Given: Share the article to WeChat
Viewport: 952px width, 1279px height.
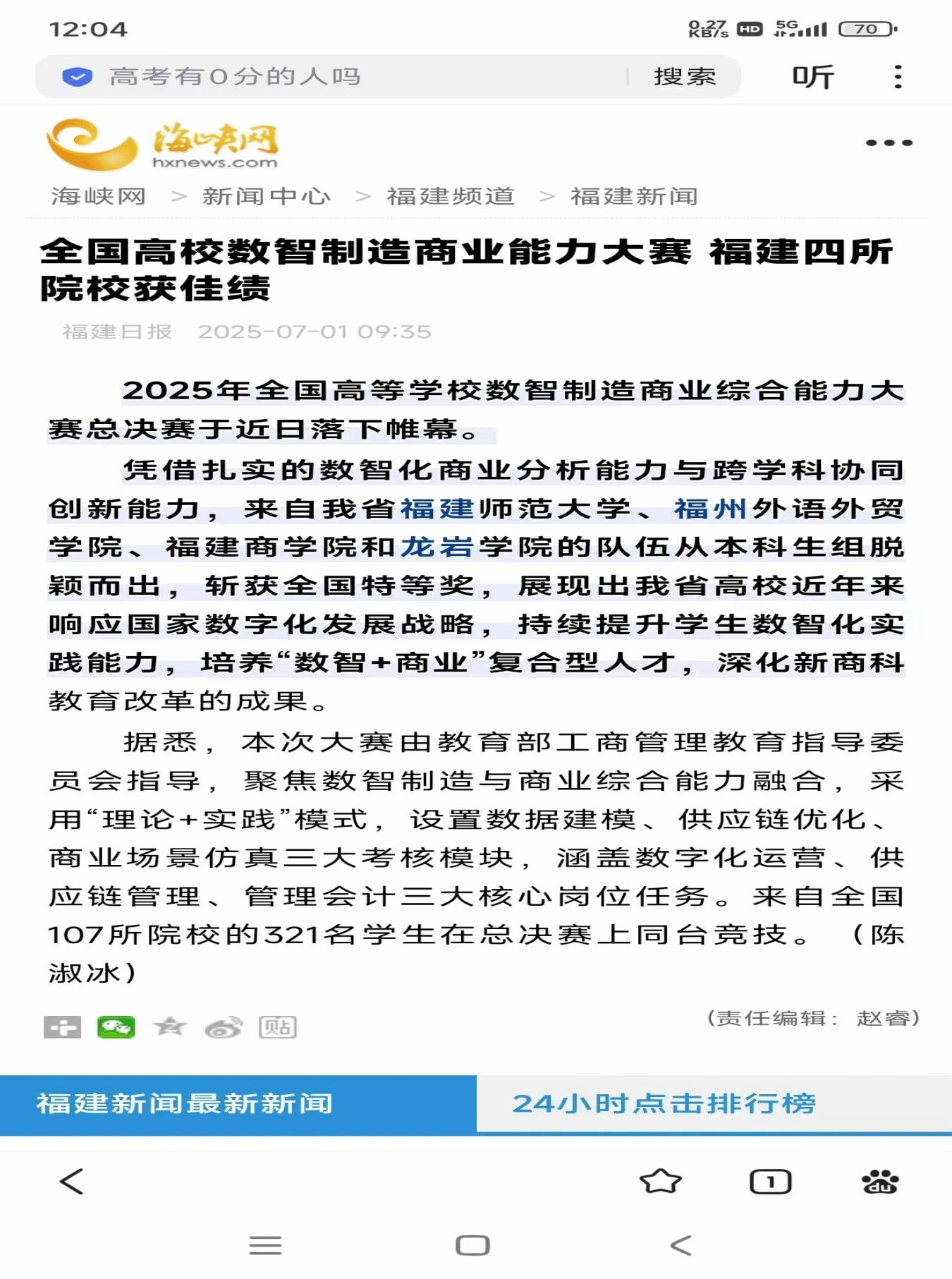Looking at the screenshot, I should click(116, 1027).
